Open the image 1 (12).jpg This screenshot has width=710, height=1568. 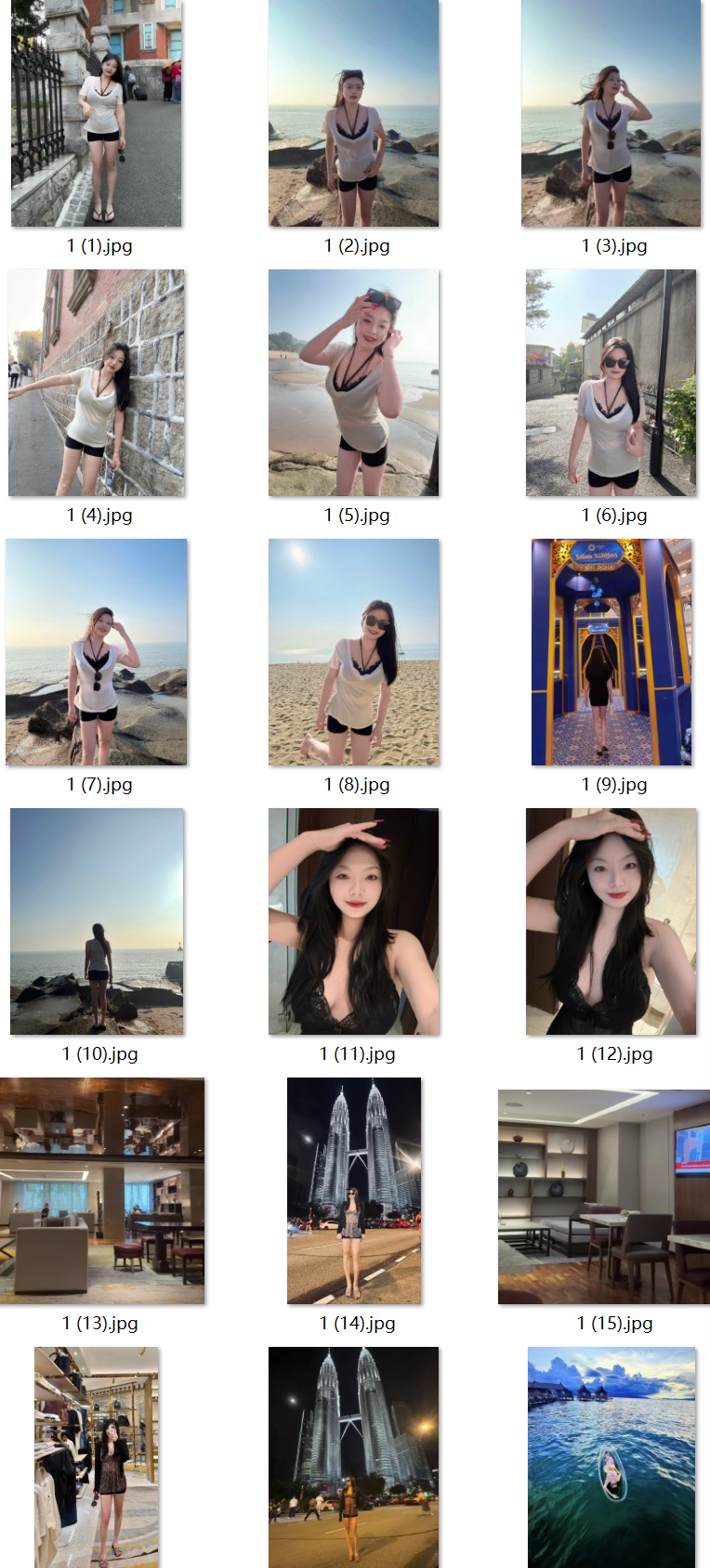[x=611, y=921]
